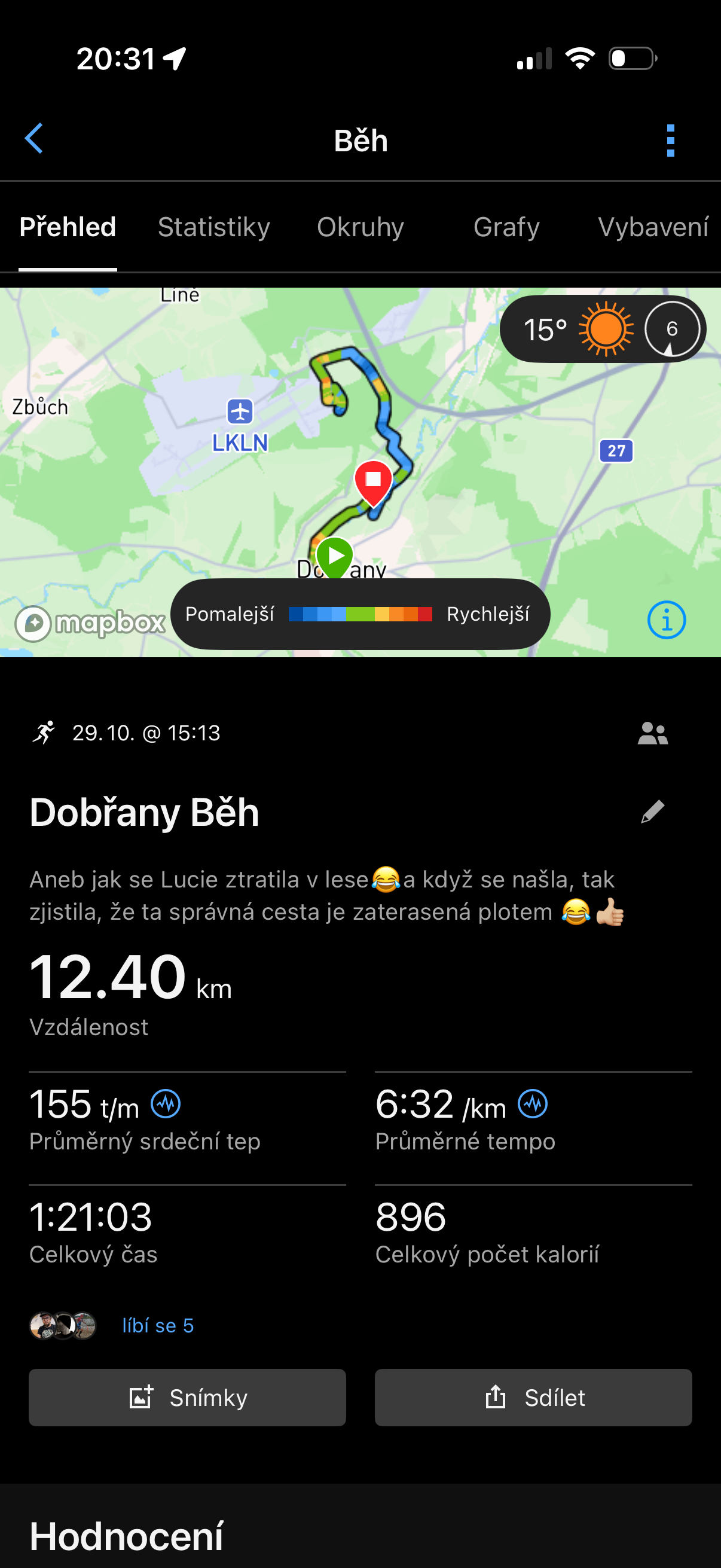Viewport: 721px width, 1568px height.
Task: Show average pace info icon
Action: (x=533, y=1103)
